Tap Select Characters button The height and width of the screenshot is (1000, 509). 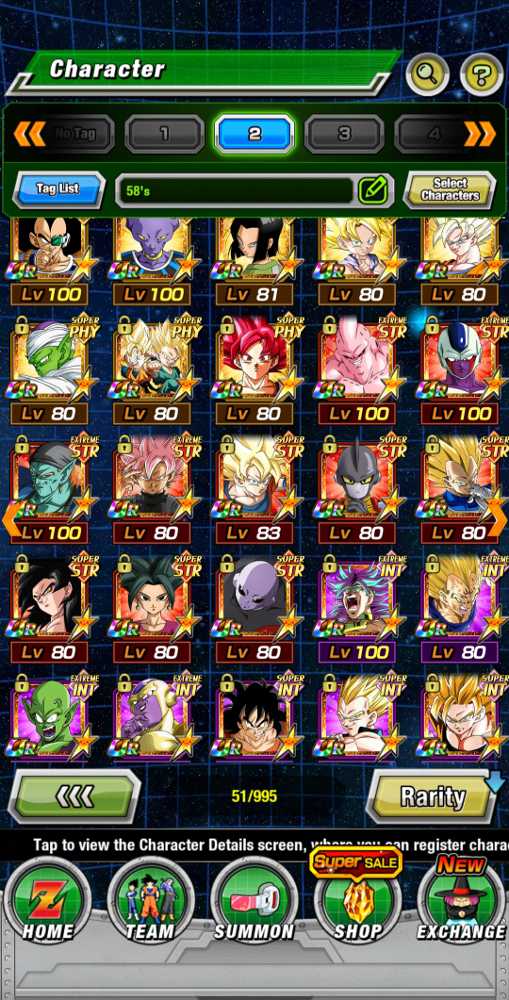(x=450, y=190)
